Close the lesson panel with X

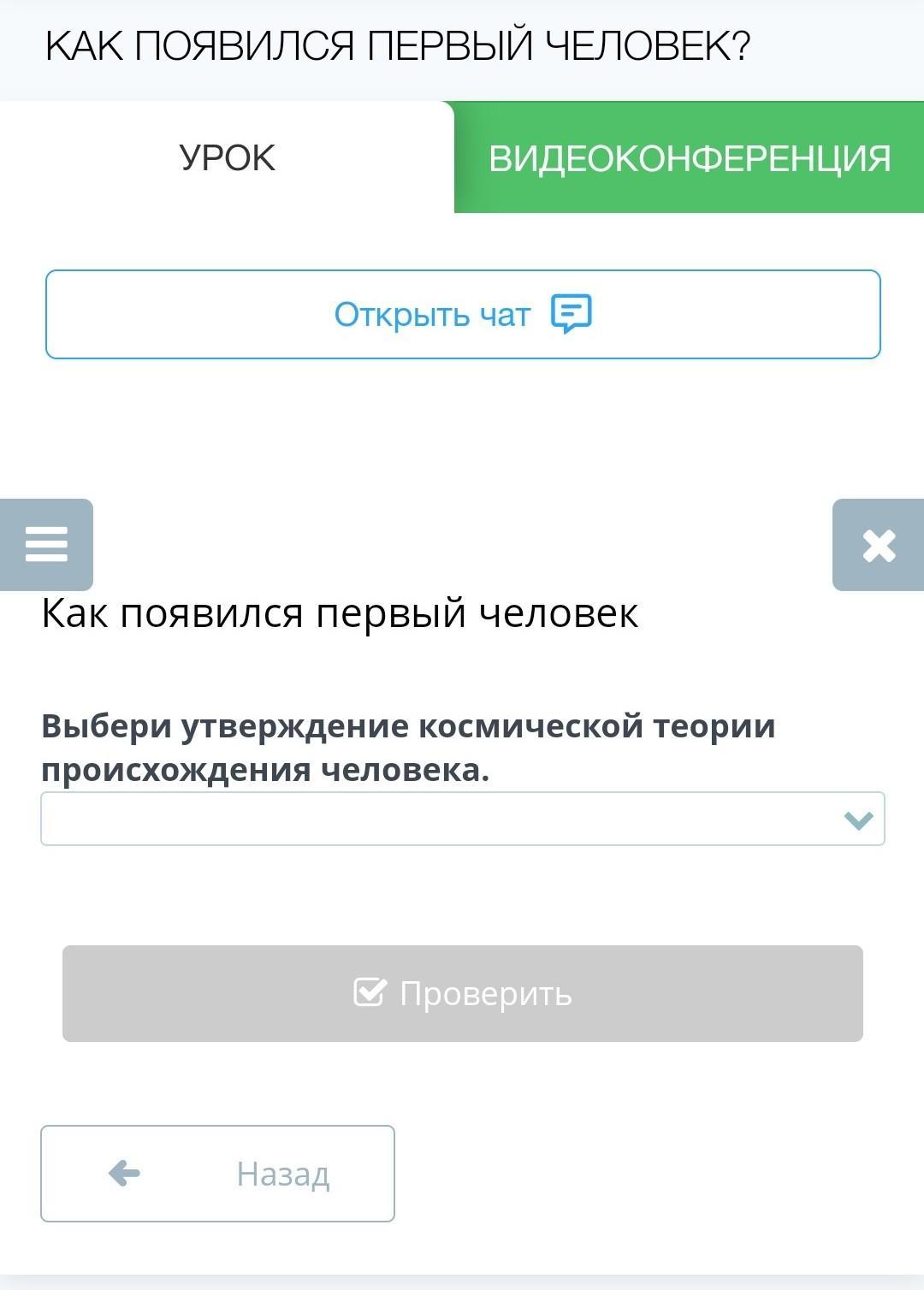[x=879, y=545]
